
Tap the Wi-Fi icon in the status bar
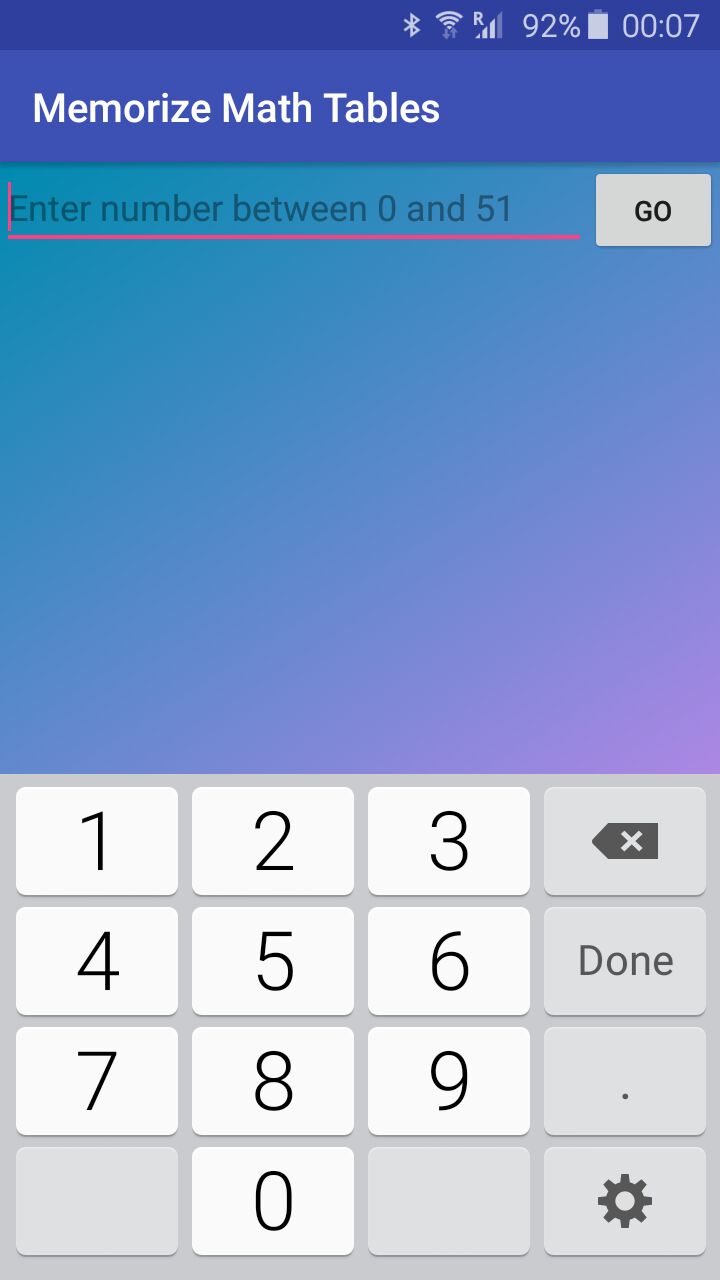click(x=447, y=25)
